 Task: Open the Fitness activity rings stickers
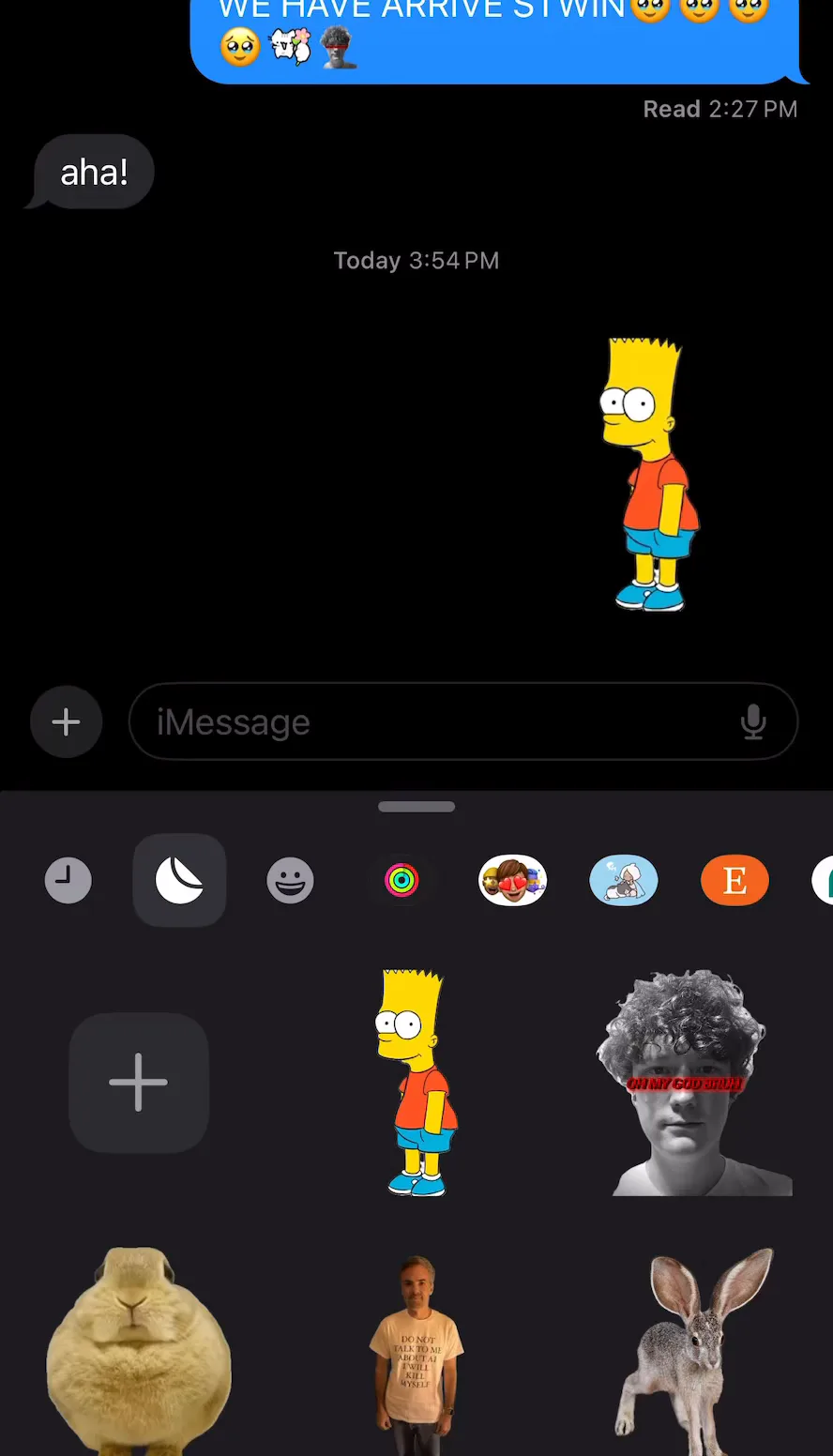pyautogui.click(x=401, y=881)
